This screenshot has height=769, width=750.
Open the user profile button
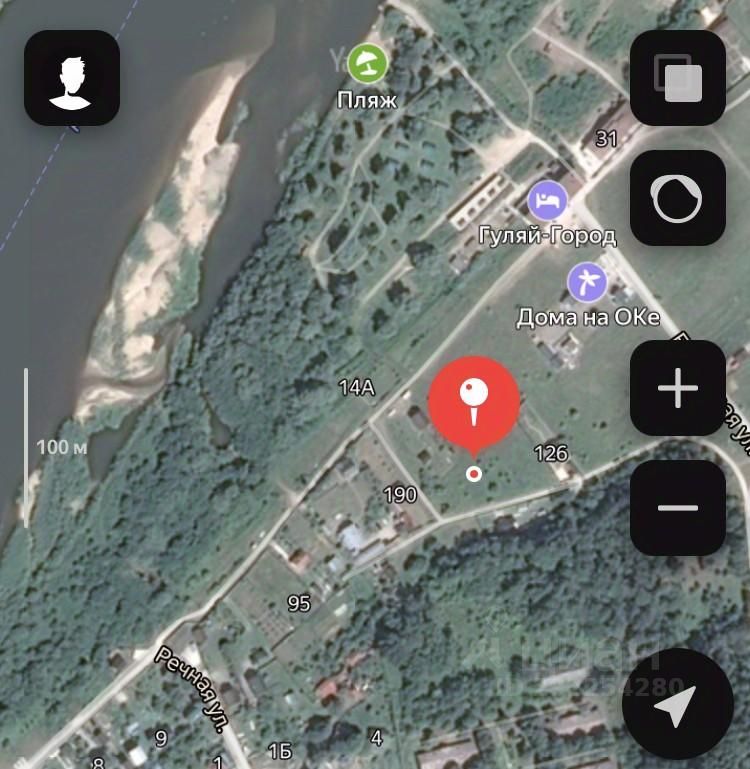click(x=72, y=78)
